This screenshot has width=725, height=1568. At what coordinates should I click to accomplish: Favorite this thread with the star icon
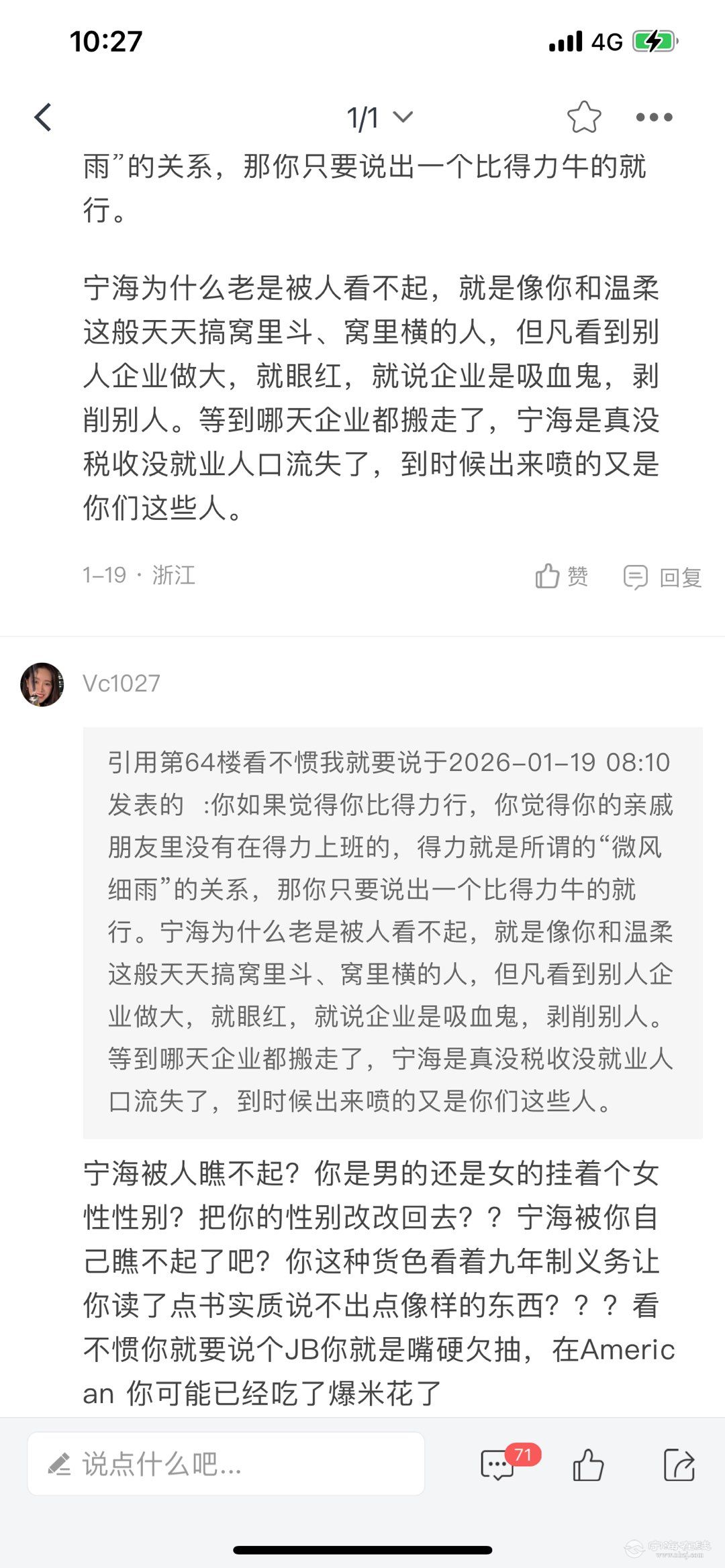pos(583,117)
